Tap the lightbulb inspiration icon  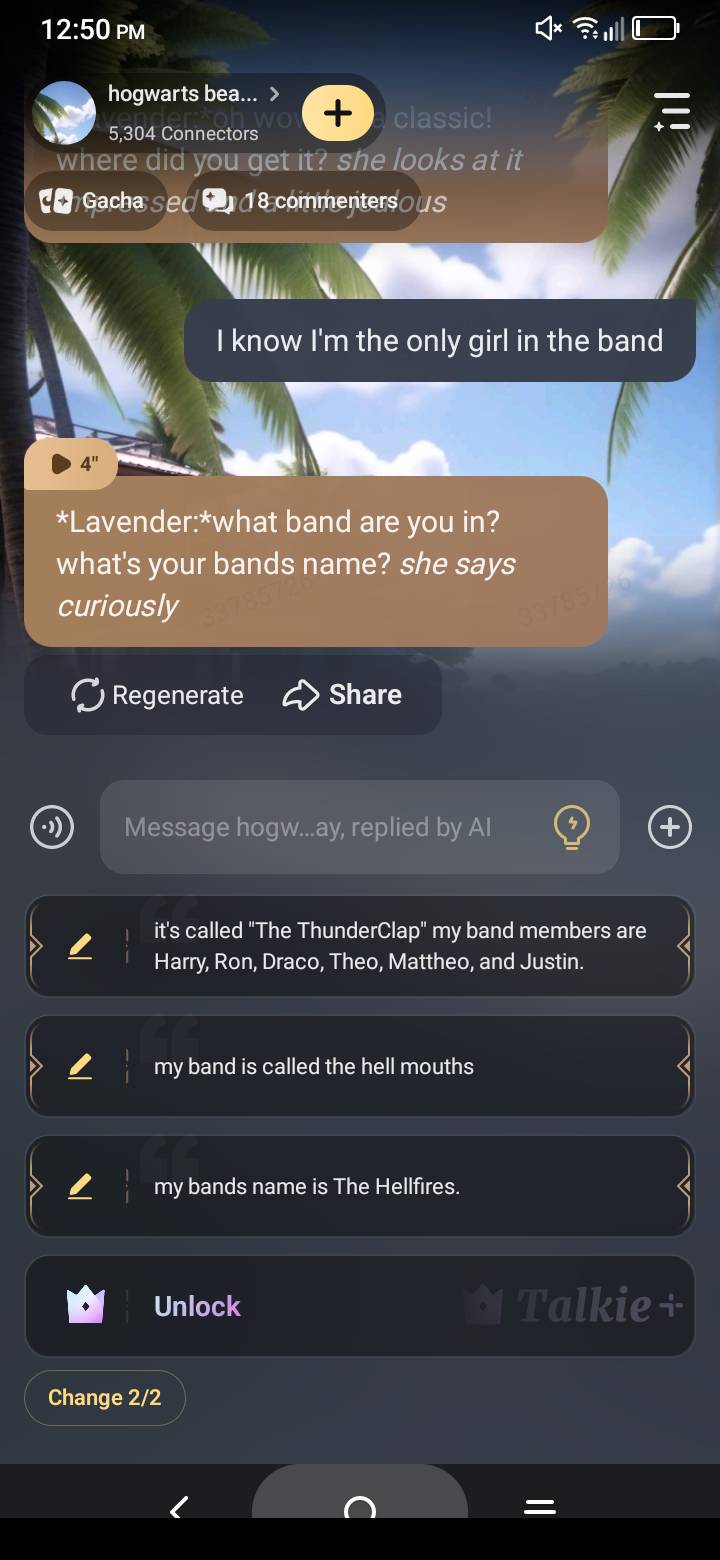click(x=572, y=827)
